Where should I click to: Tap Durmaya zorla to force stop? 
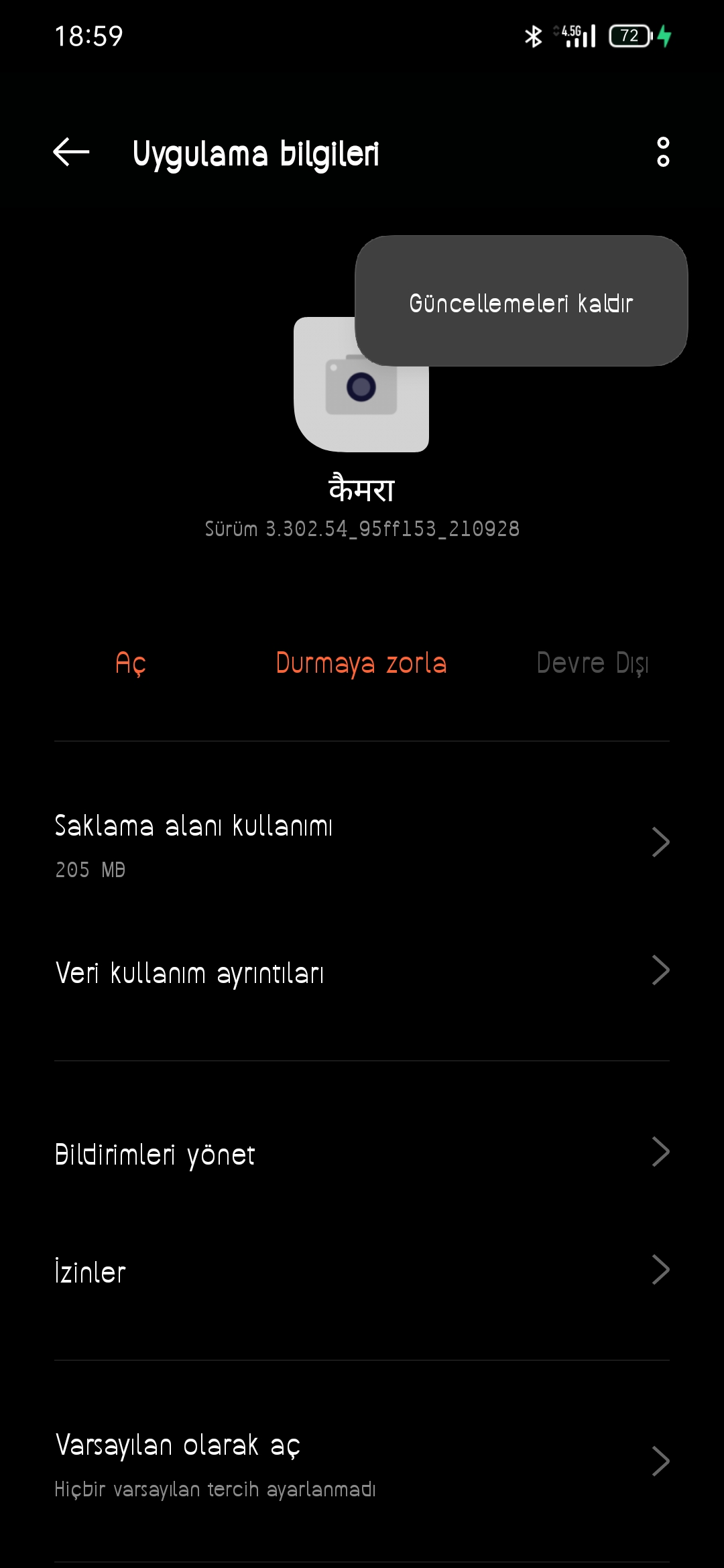[361, 663]
